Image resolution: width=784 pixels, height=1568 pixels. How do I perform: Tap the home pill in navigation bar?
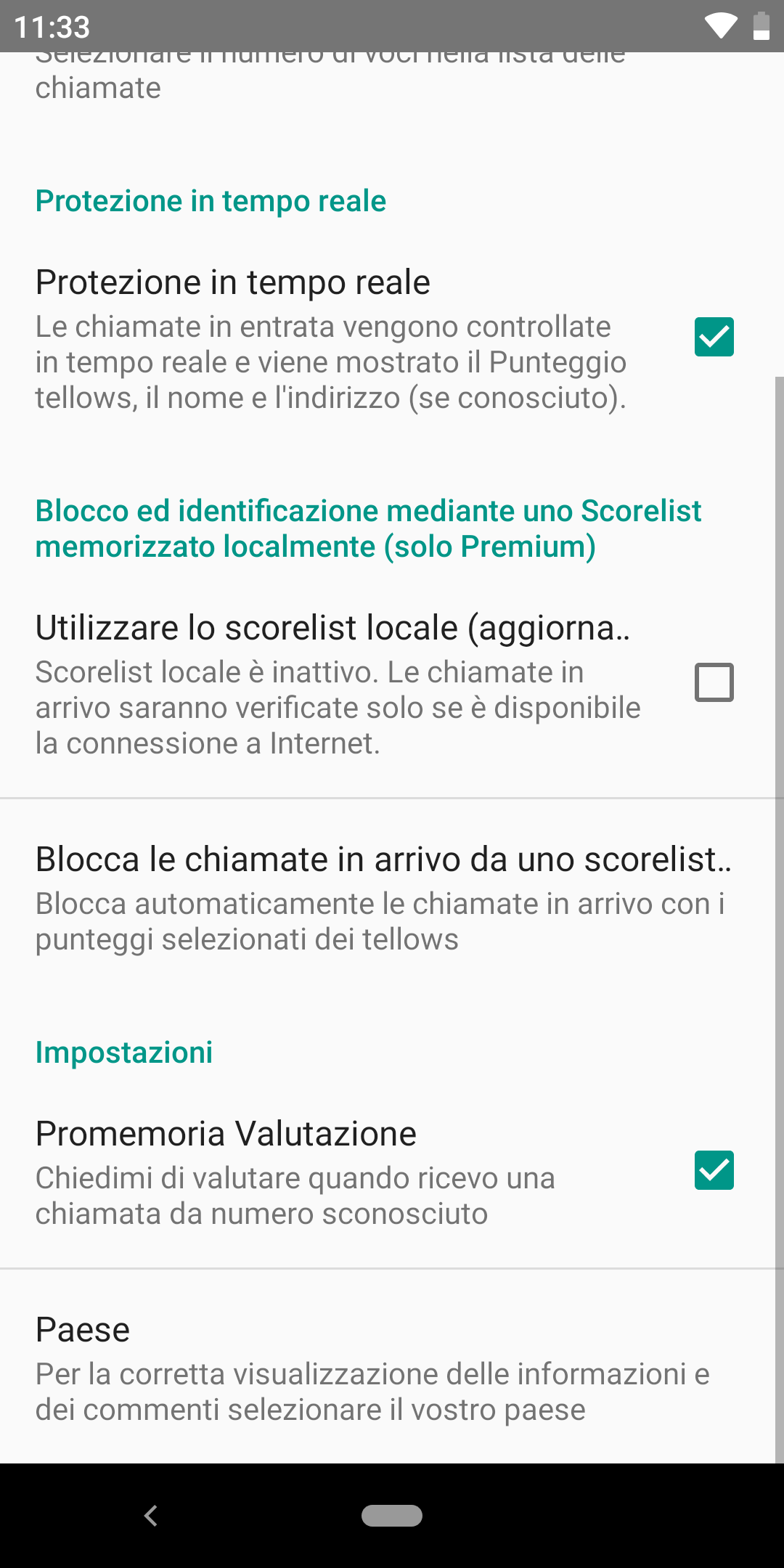[x=392, y=1516]
